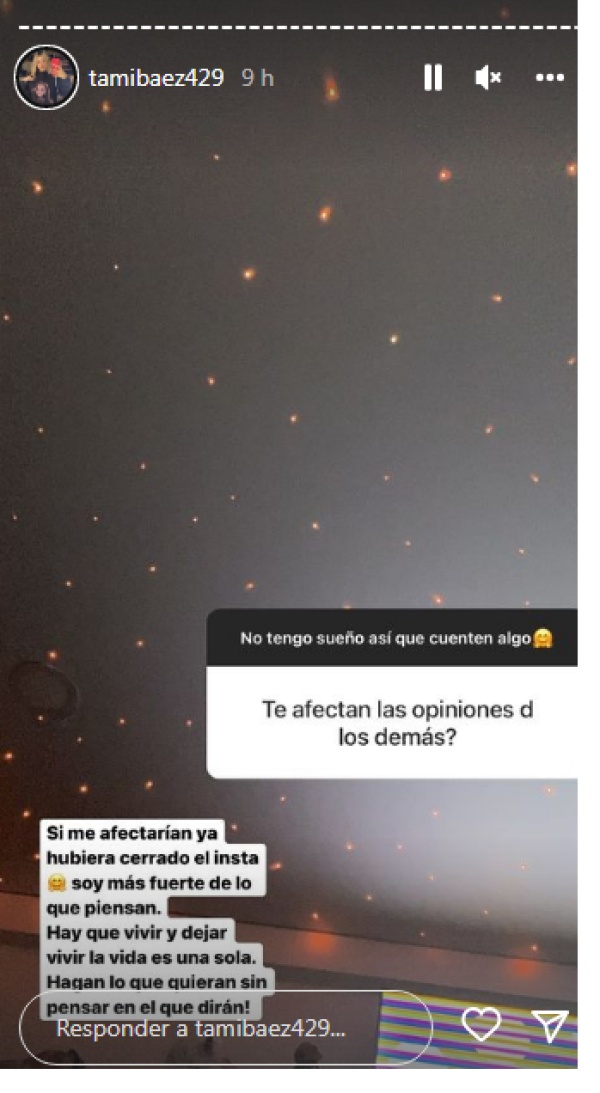Like this story with the heart
Image resolution: width=600 pixels, height=1093 pixels.
point(481,1025)
